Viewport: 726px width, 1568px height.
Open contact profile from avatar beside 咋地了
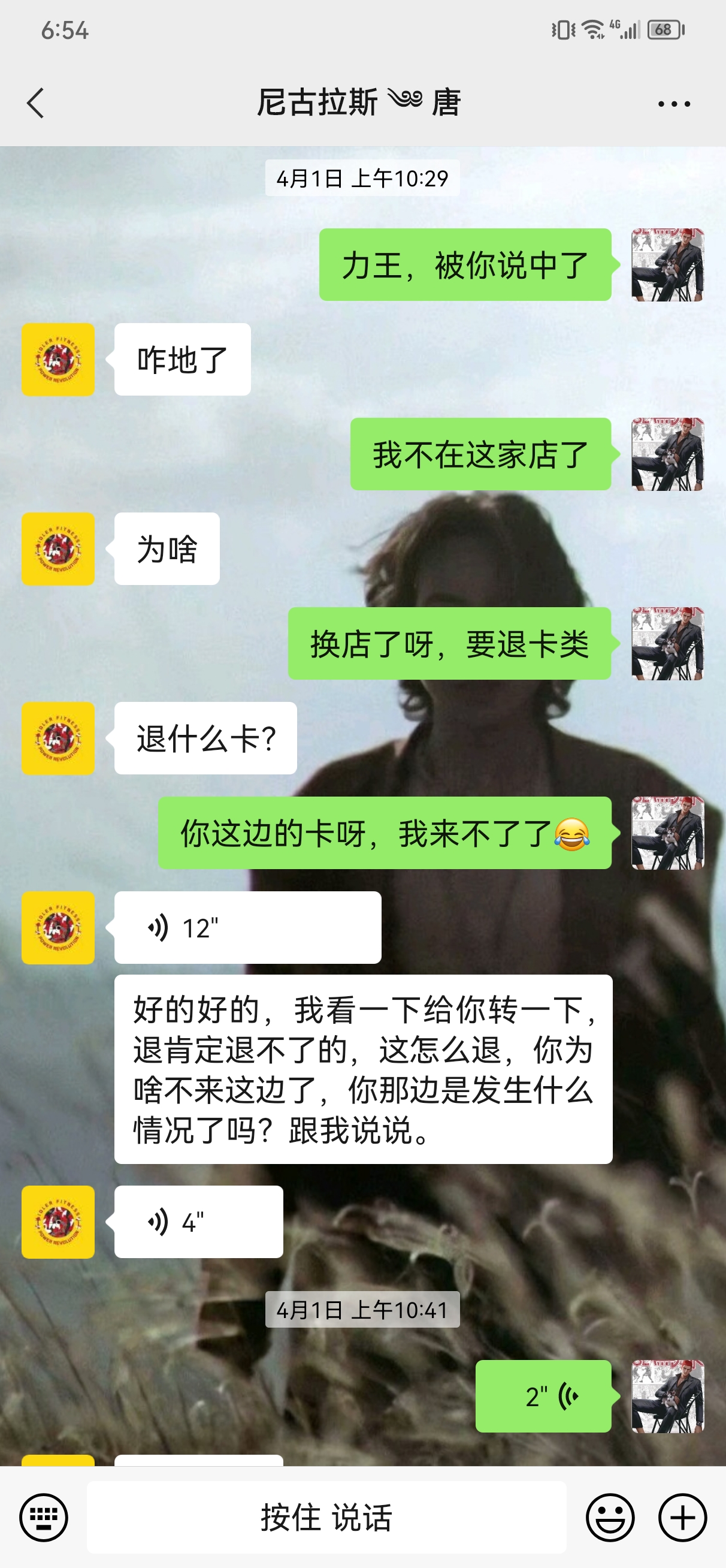coord(58,360)
